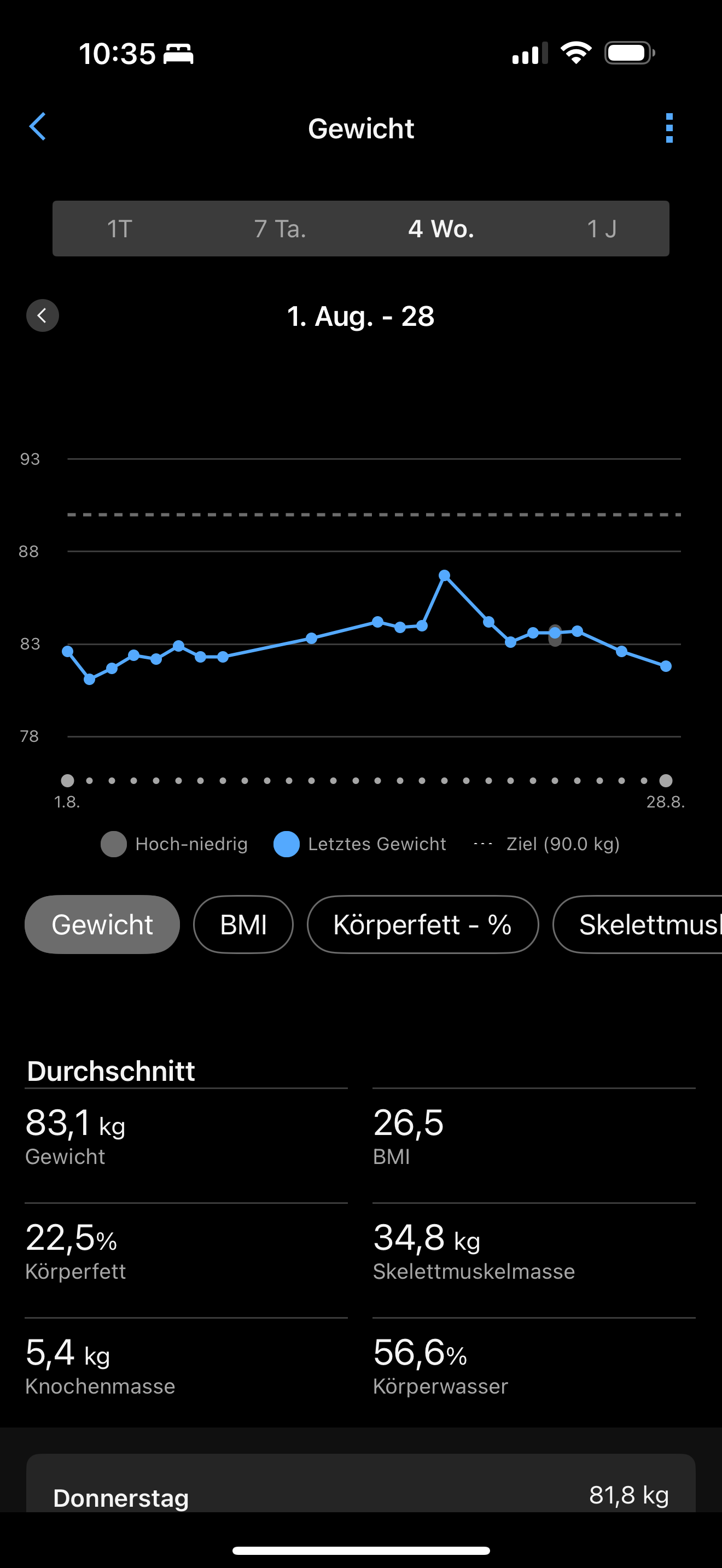Show the previous four-week period

(43, 315)
